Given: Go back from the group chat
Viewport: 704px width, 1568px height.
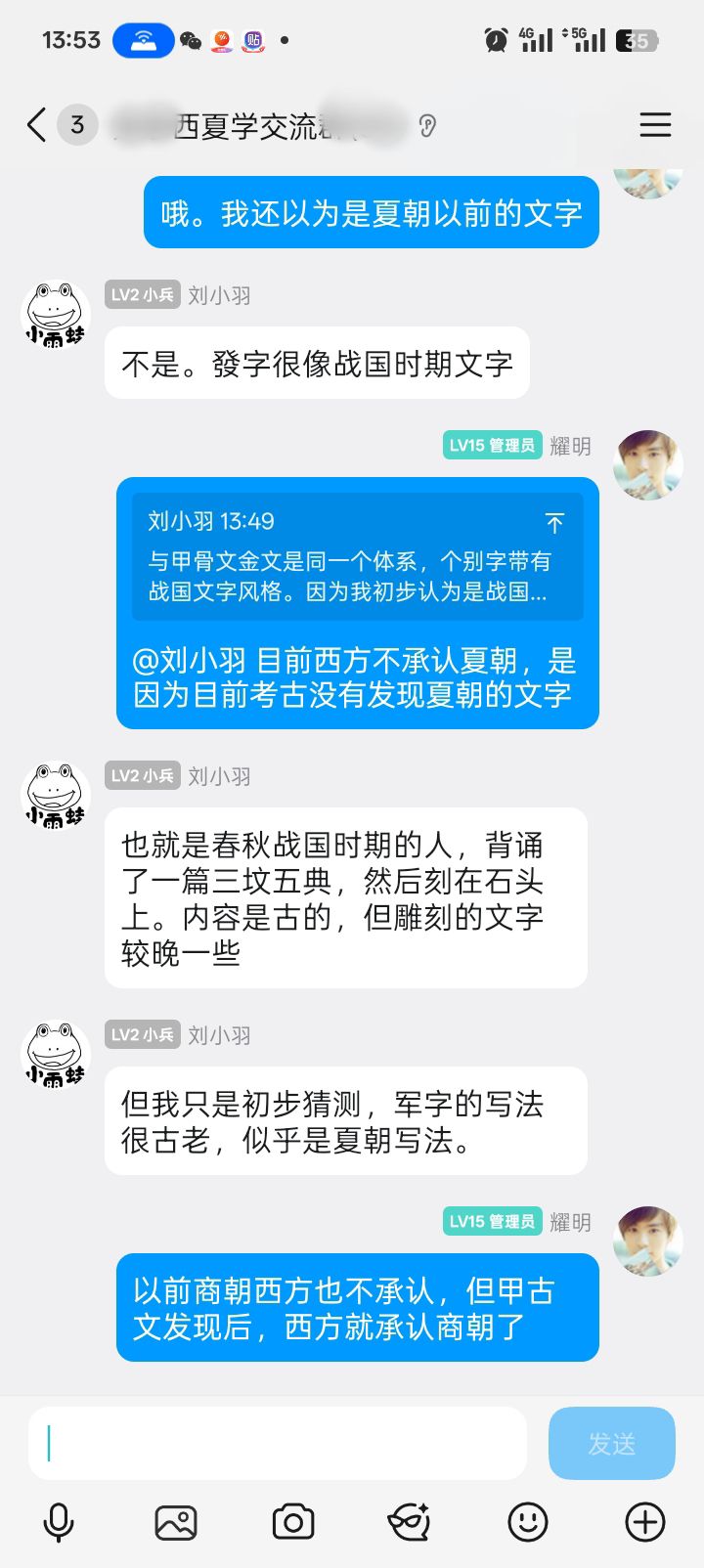Looking at the screenshot, I should [37, 125].
